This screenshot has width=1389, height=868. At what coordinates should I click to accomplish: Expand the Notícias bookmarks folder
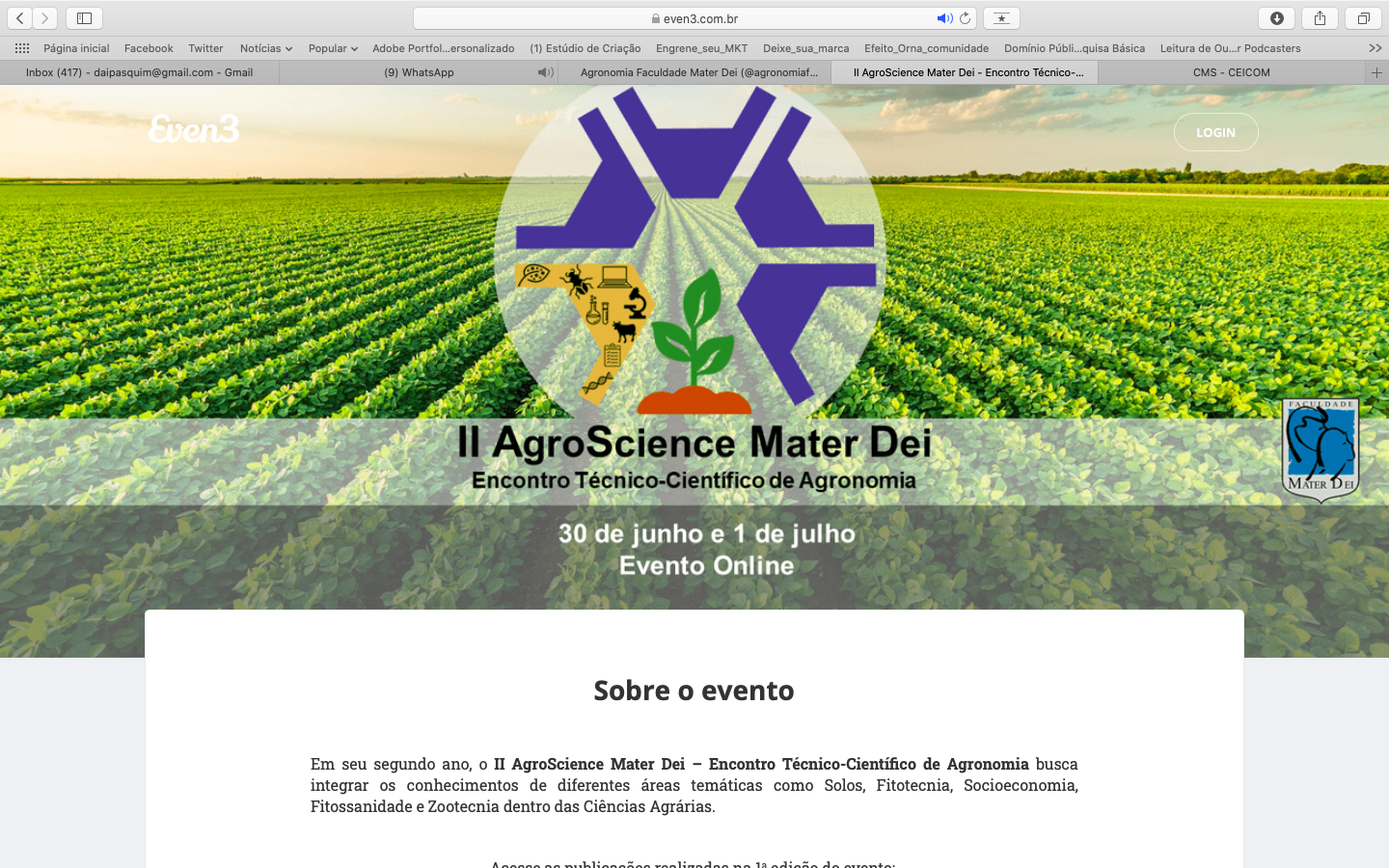[x=265, y=48]
